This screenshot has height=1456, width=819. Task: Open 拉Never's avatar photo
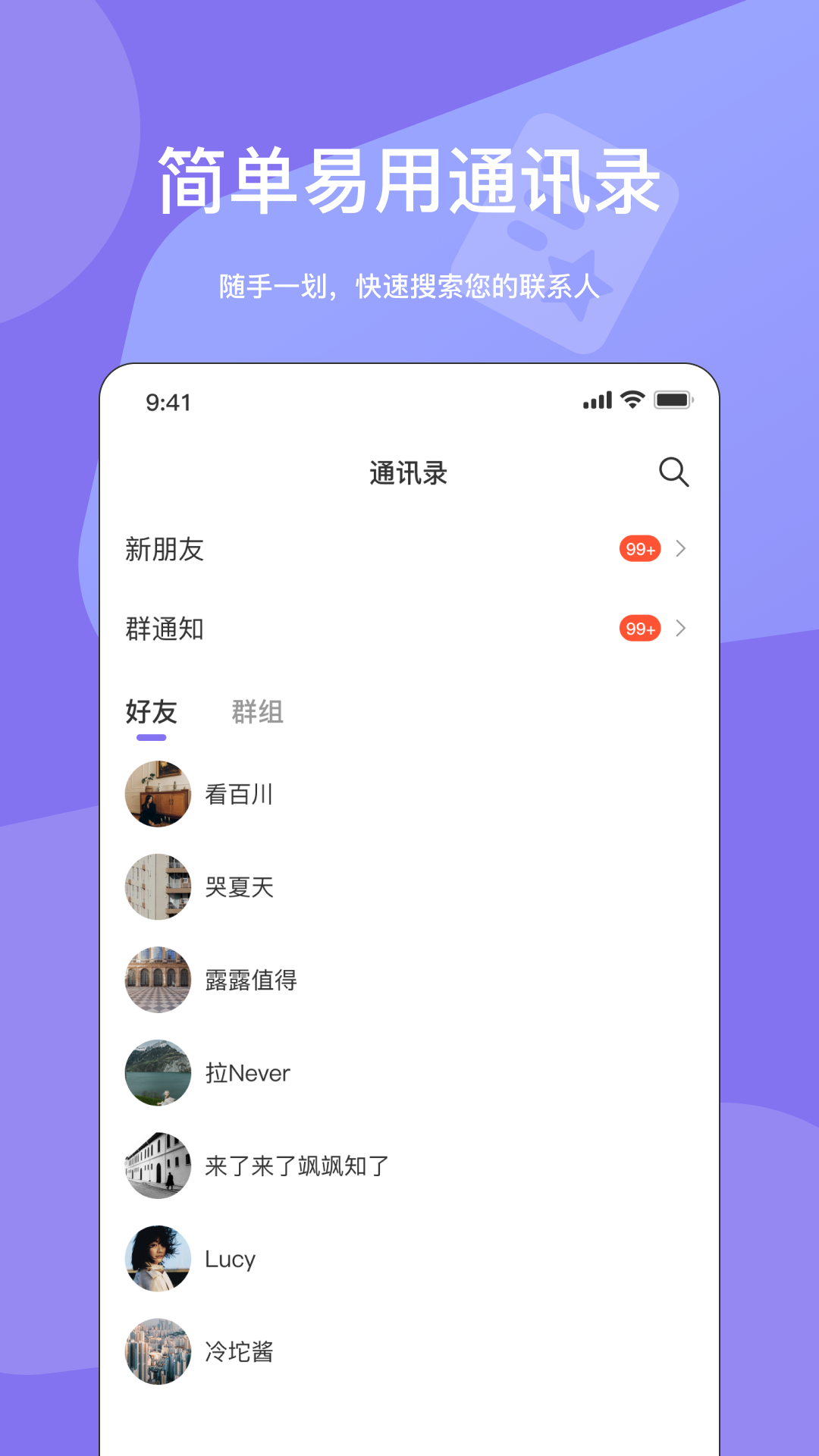point(158,1072)
